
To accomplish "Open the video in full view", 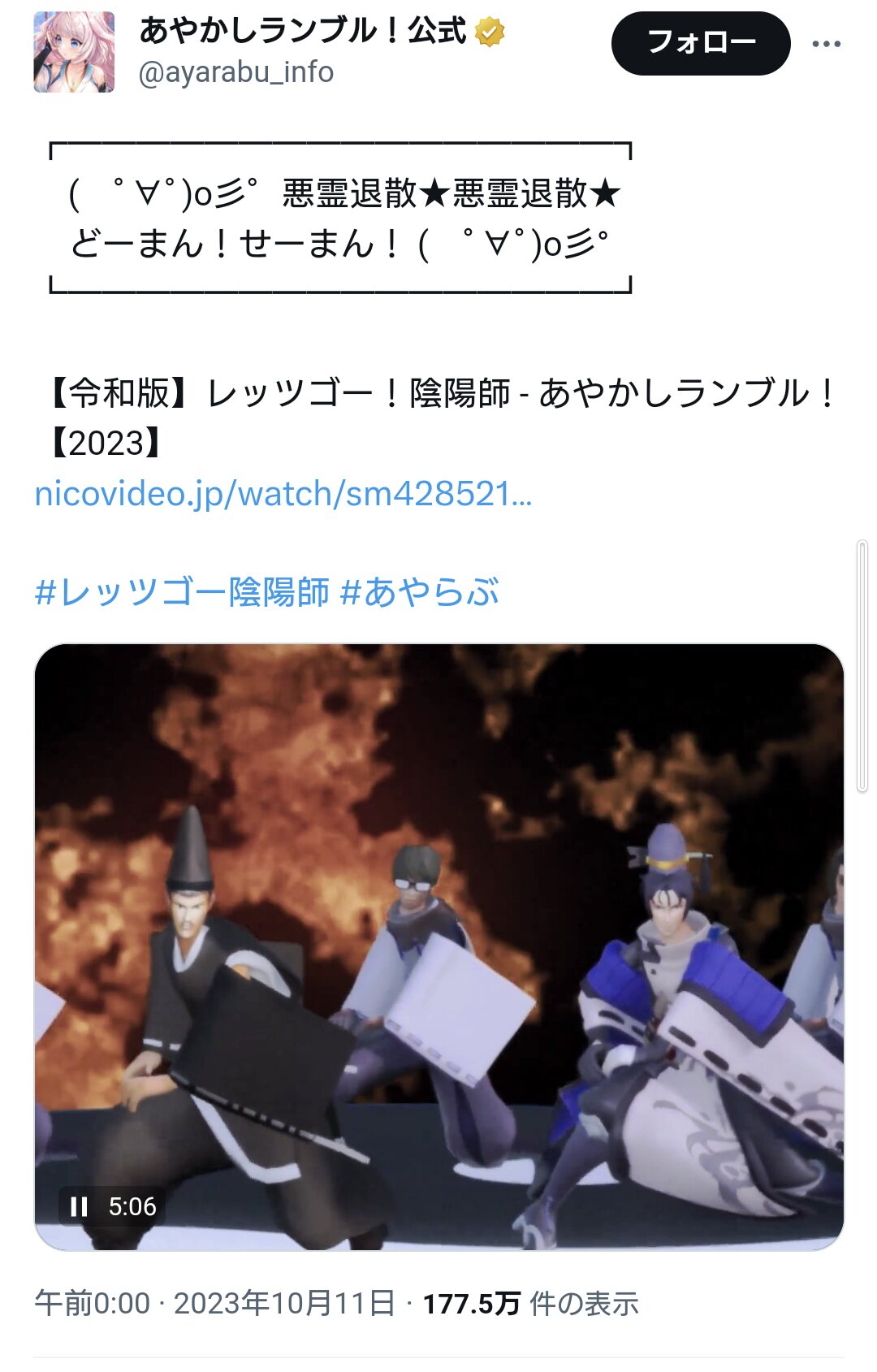I will [x=438, y=946].
